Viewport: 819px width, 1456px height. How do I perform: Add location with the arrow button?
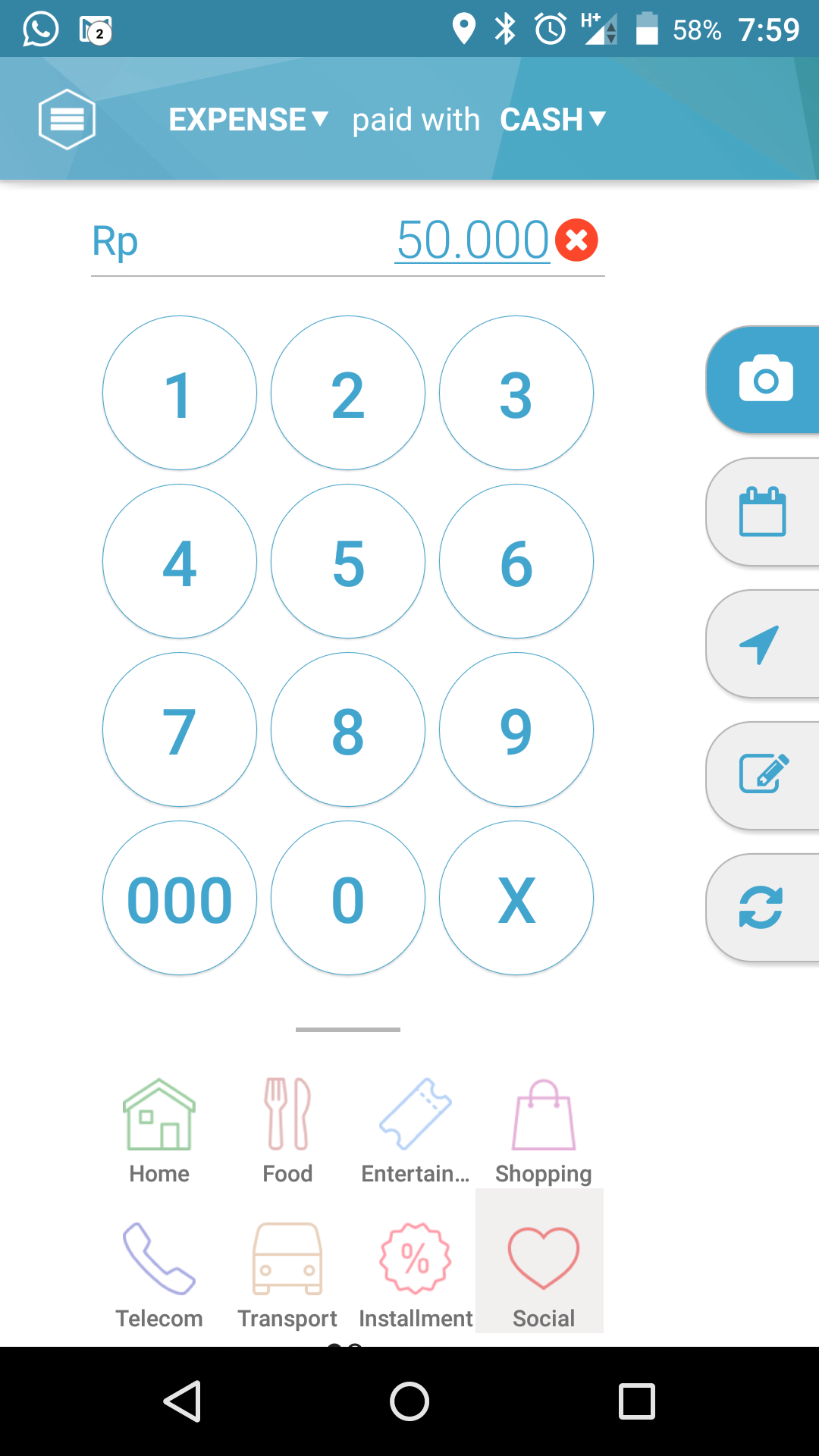pos(761,644)
